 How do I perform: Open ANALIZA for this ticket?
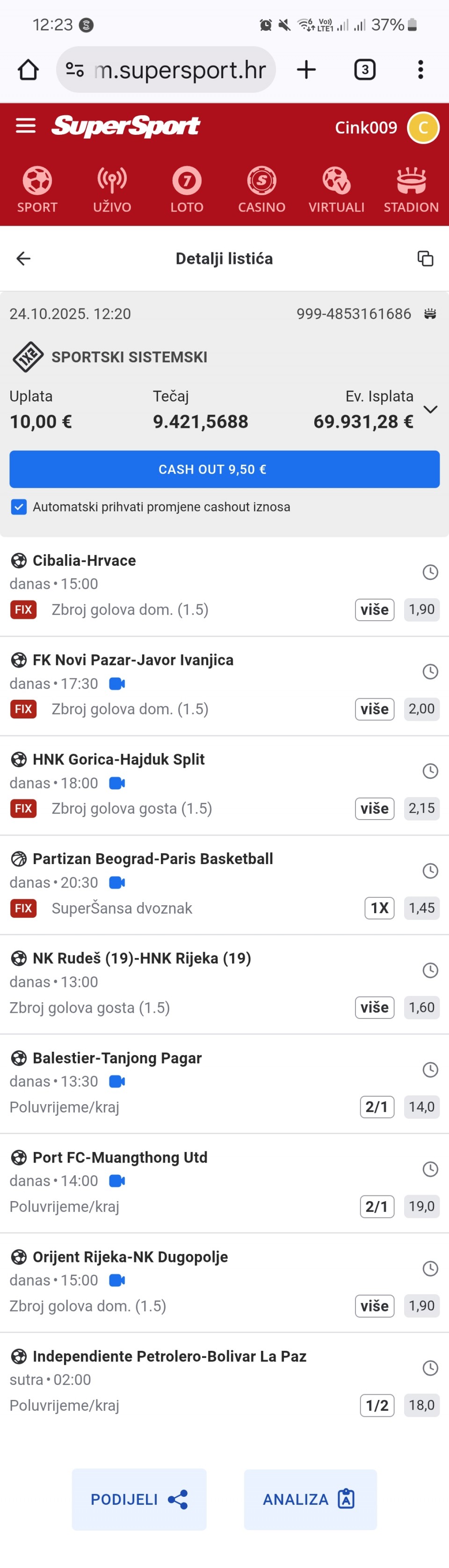[x=310, y=1499]
